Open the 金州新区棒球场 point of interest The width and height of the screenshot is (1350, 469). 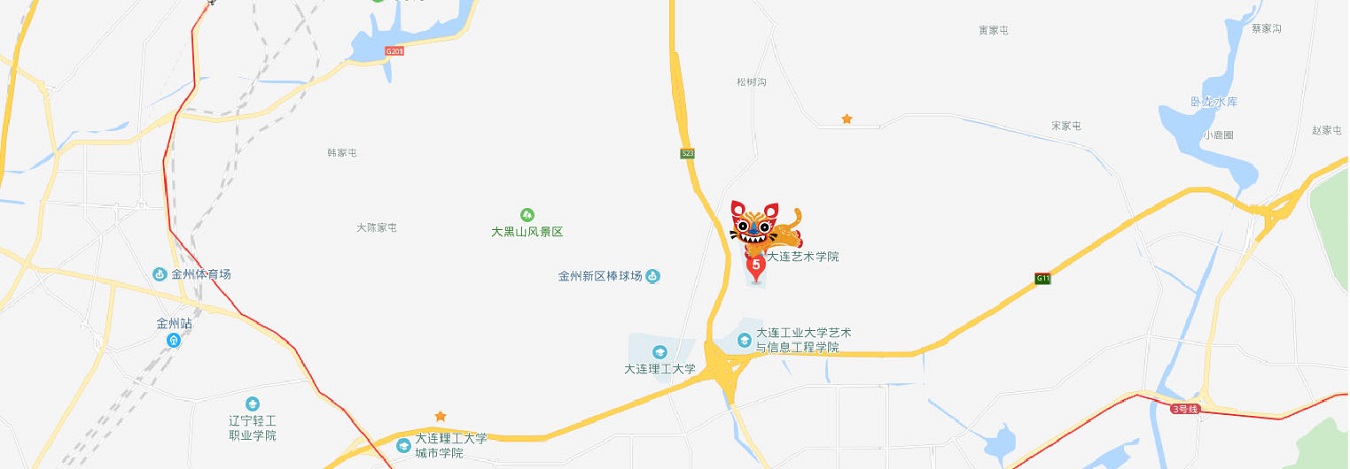[653, 276]
